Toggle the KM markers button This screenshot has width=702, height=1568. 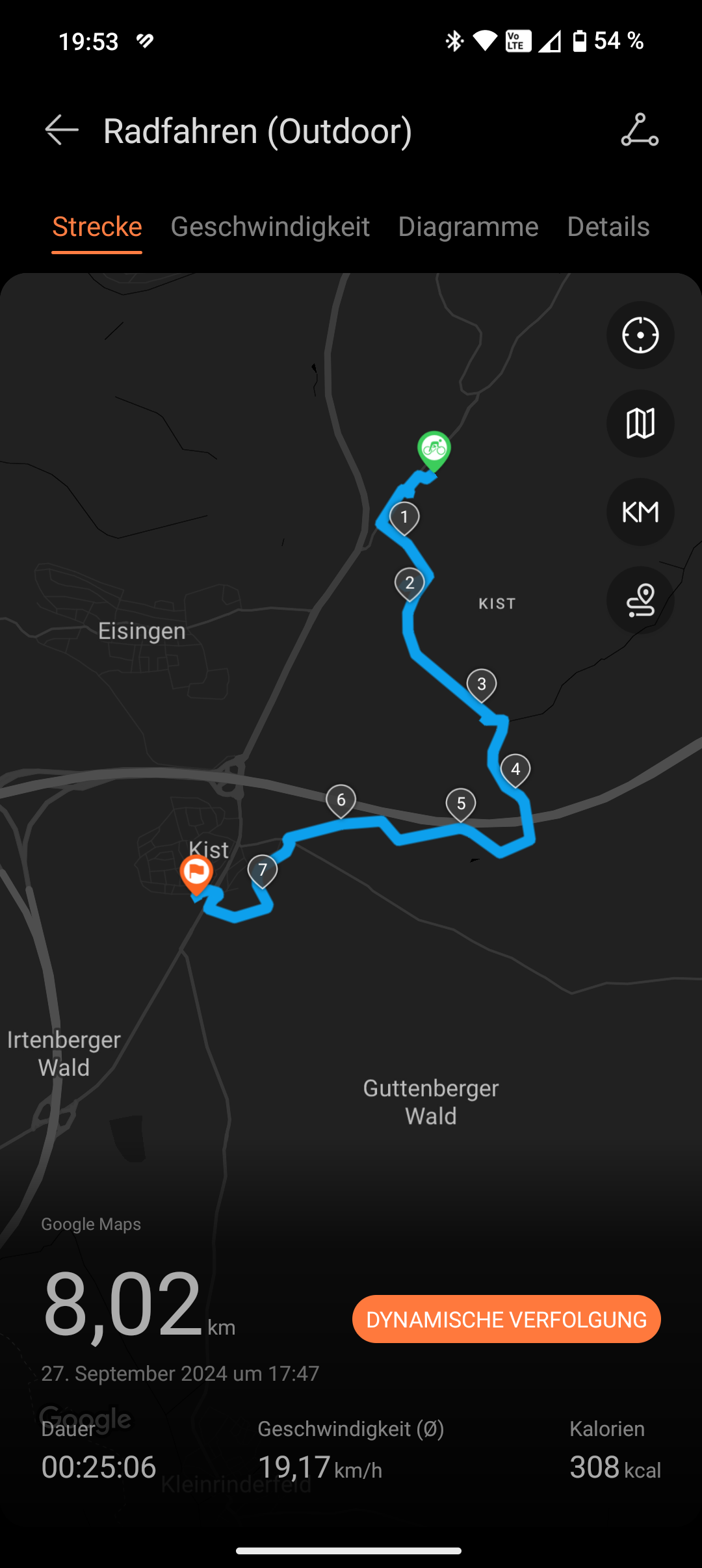640,512
